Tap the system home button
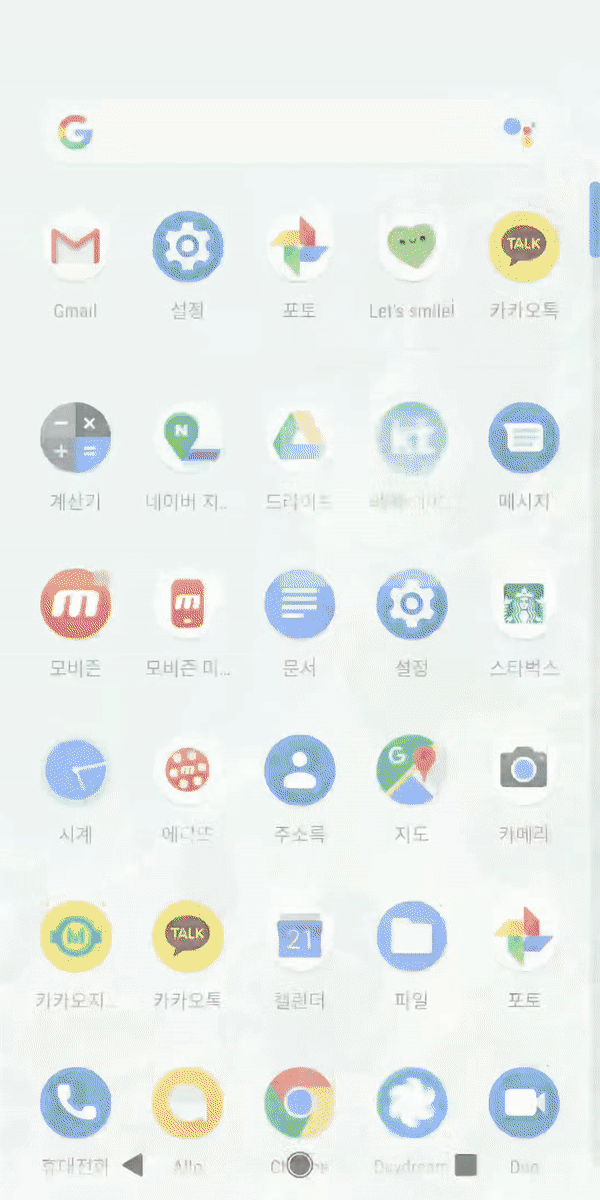Viewport: 600px width, 1200px height. pos(299,1165)
